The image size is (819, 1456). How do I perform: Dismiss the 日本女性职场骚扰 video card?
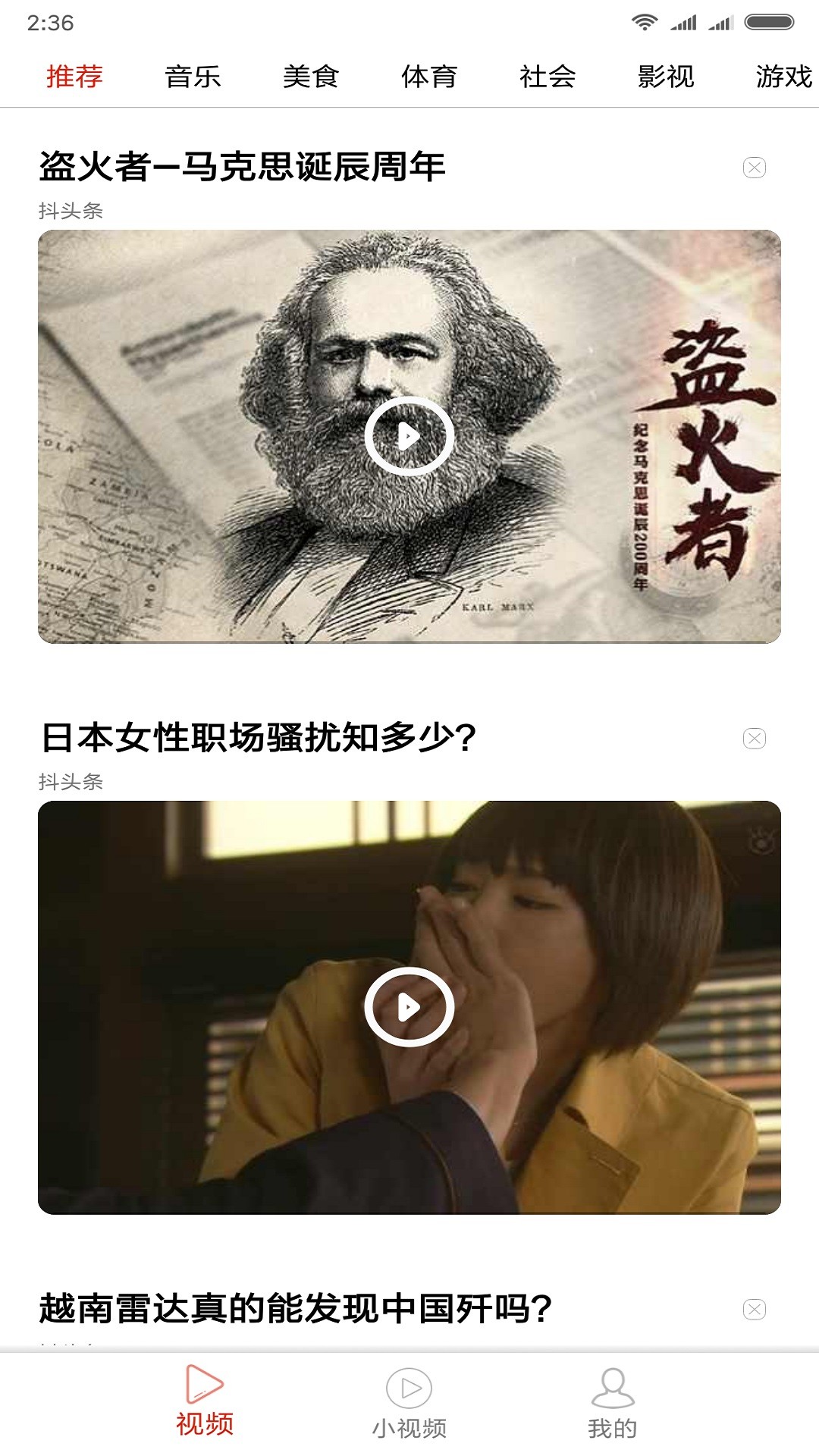click(x=754, y=739)
